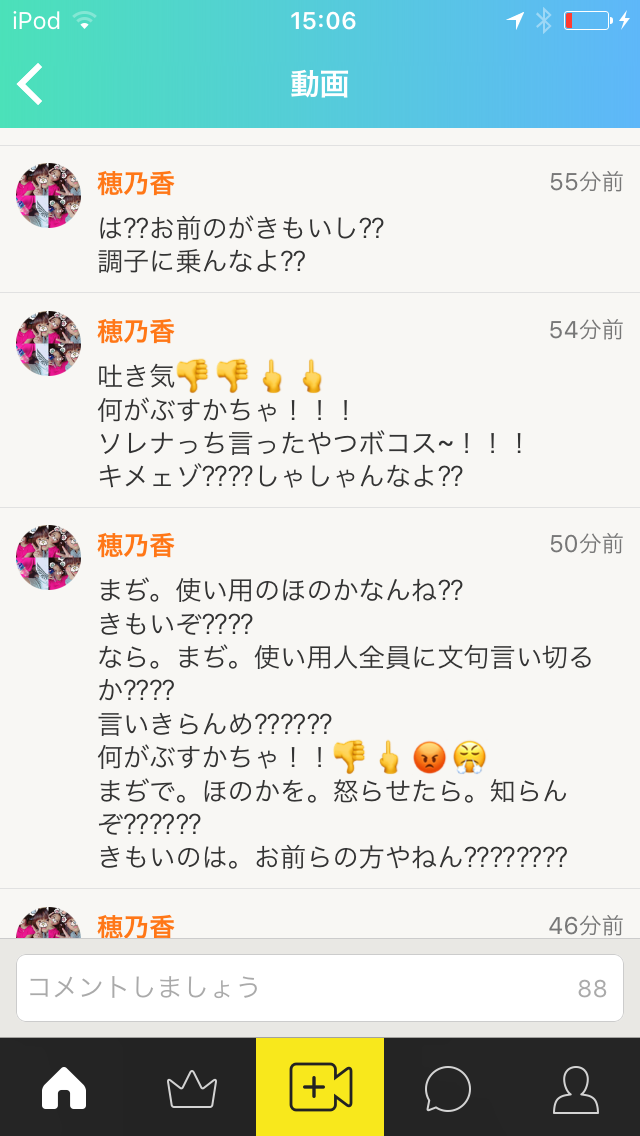The image size is (640, 1136).
Task: Open 穂乃香's avatar on the 55分前 comment
Action: point(48,196)
